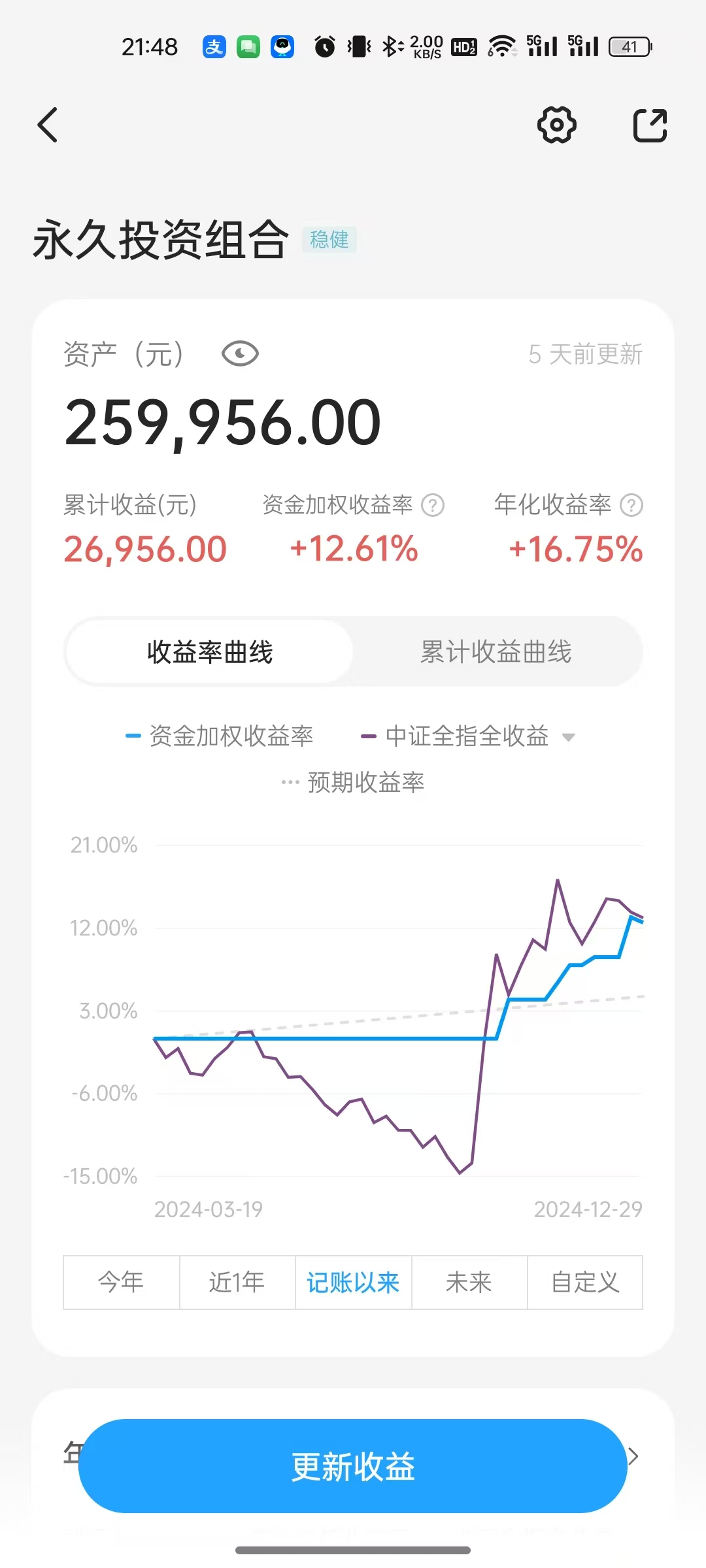Show help for 资金加权收益率
This screenshot has width=706, height=1568.
coord(433,505)
